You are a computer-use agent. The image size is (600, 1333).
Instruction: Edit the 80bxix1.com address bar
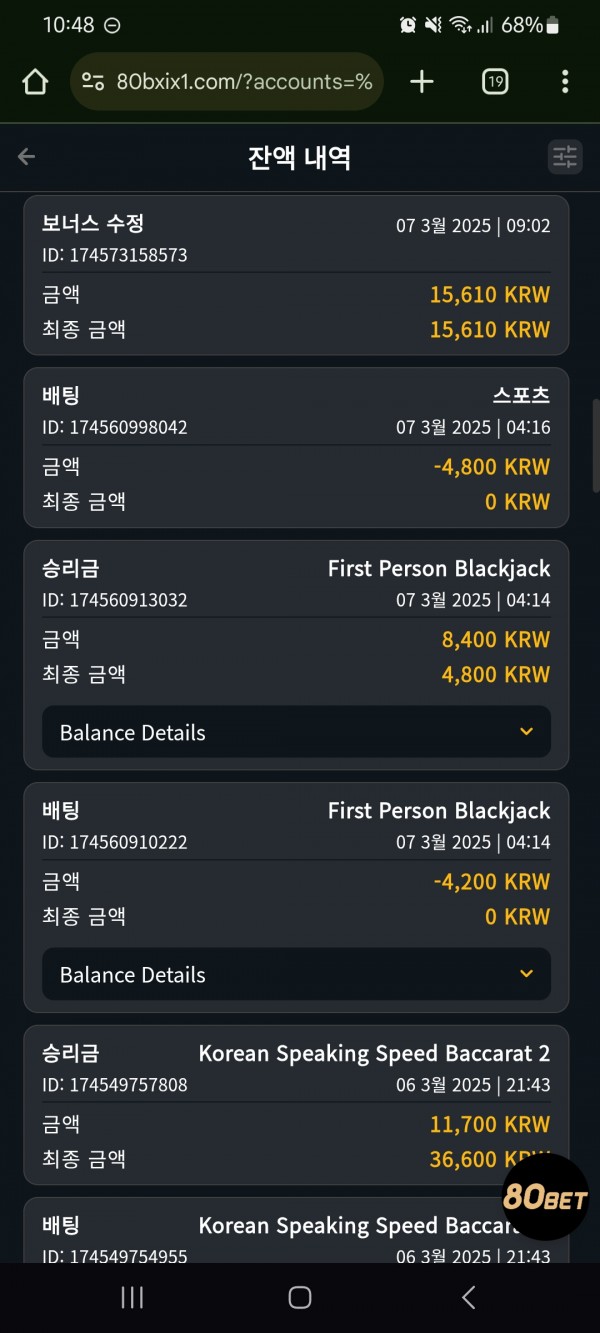point(227,82)
